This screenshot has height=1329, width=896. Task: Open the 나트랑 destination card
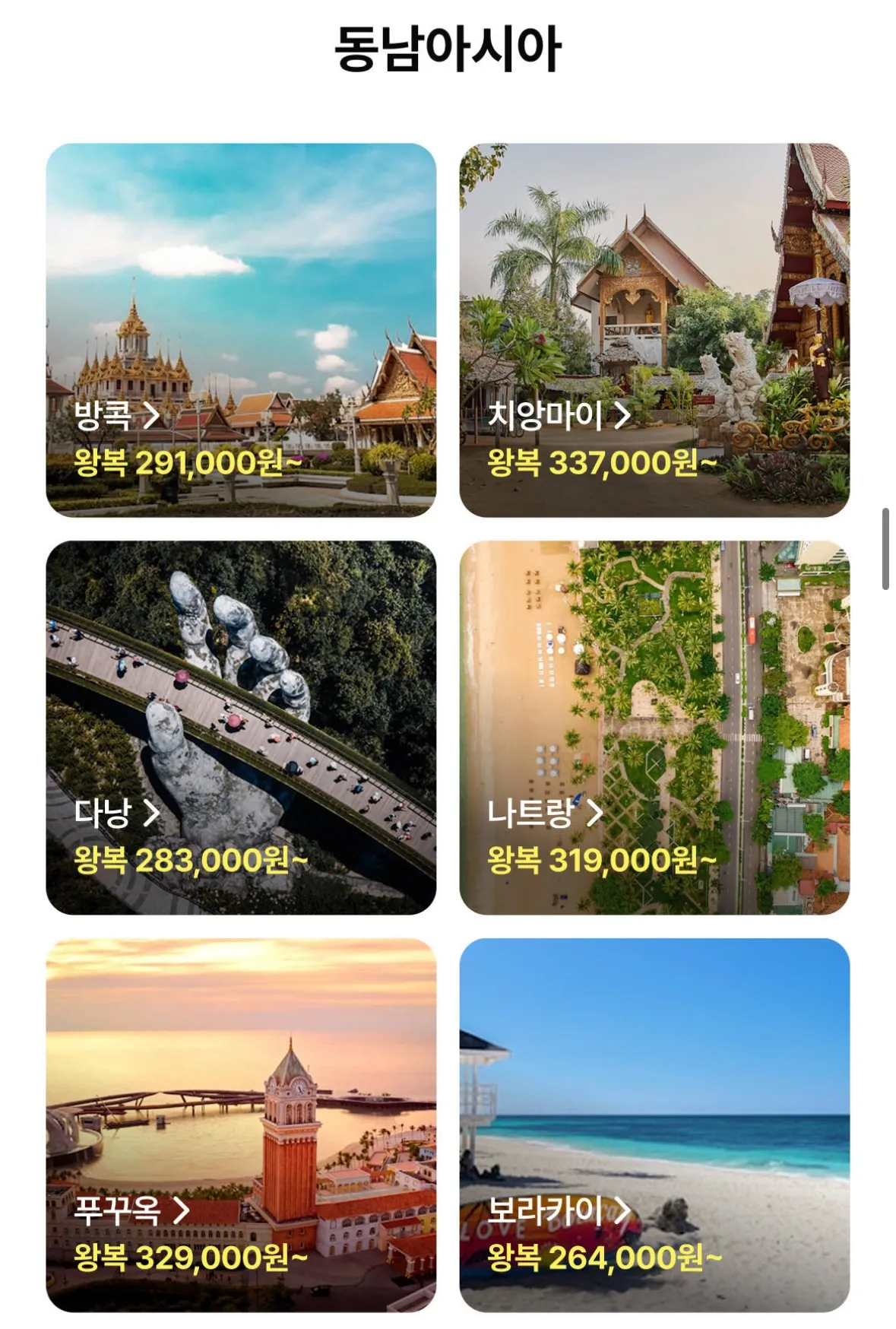click(654, 728)
